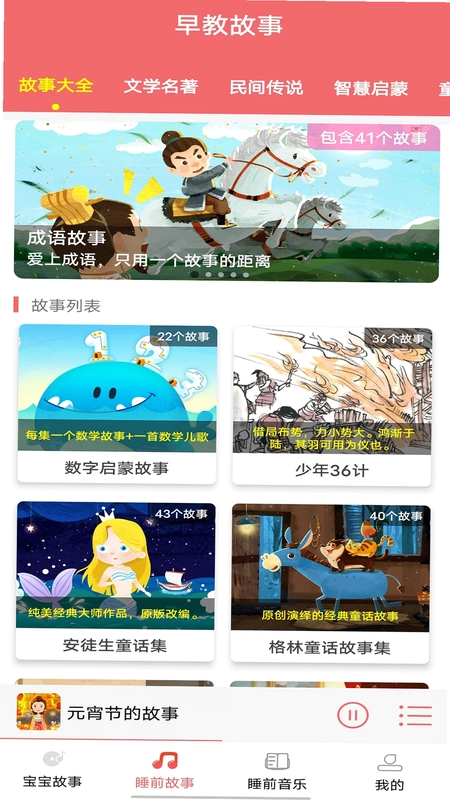450x800 pixels.
Task: Switch to the 文学名著 tab
Action: (x=161, y=87)
